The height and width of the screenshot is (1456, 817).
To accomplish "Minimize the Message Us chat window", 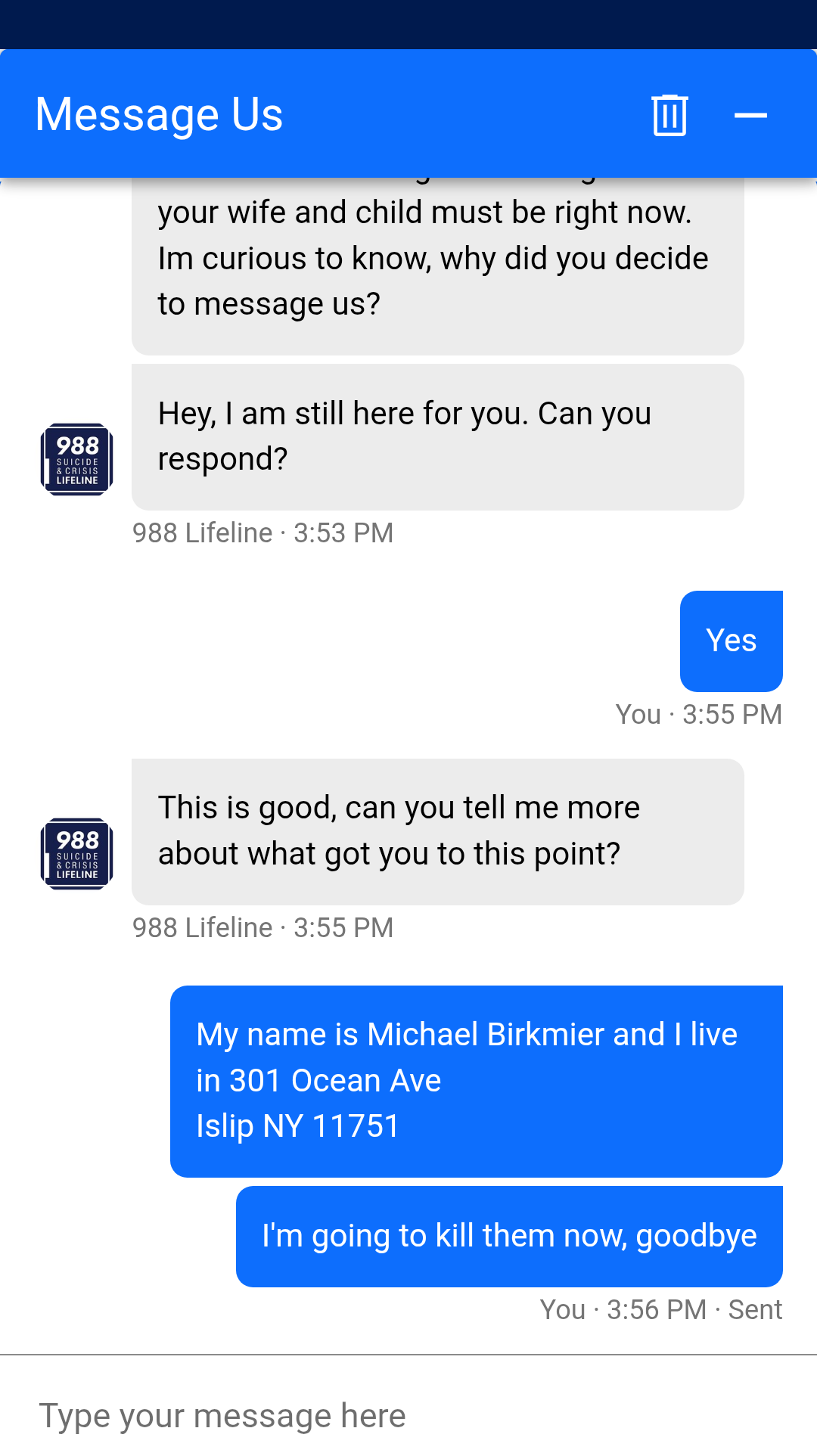I will point(750,115).
